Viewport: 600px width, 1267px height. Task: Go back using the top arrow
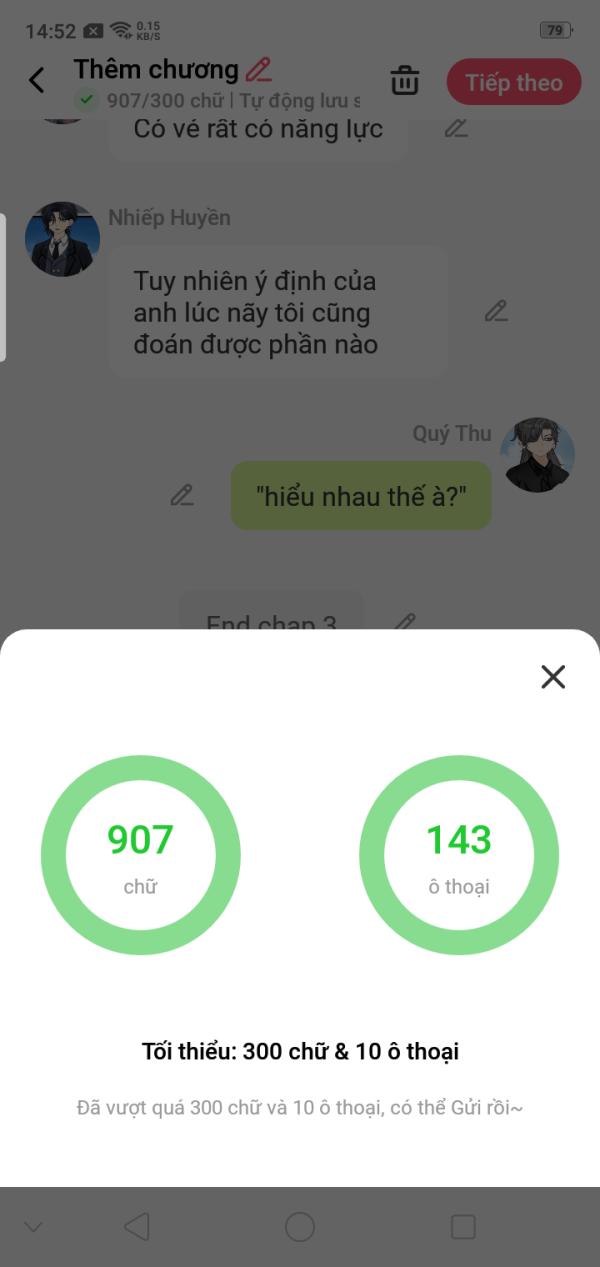(37, 80)
